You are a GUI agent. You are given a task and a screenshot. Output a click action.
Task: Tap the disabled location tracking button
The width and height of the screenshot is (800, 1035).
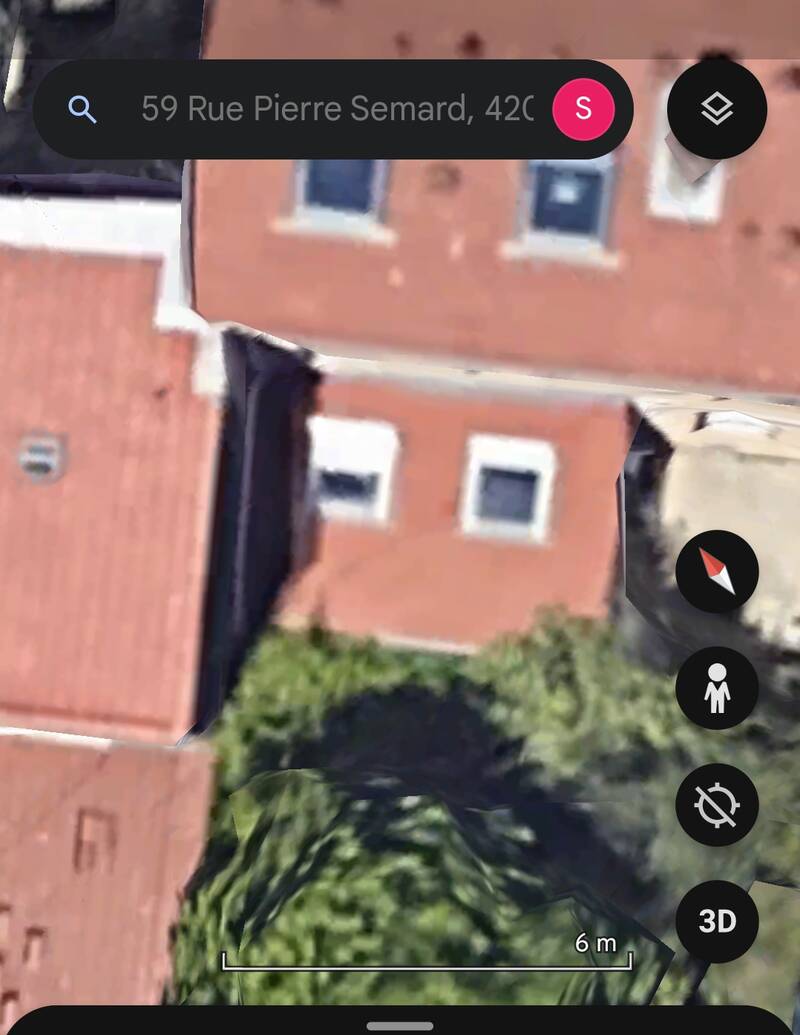pyautogui.click(x=717, y=805)
